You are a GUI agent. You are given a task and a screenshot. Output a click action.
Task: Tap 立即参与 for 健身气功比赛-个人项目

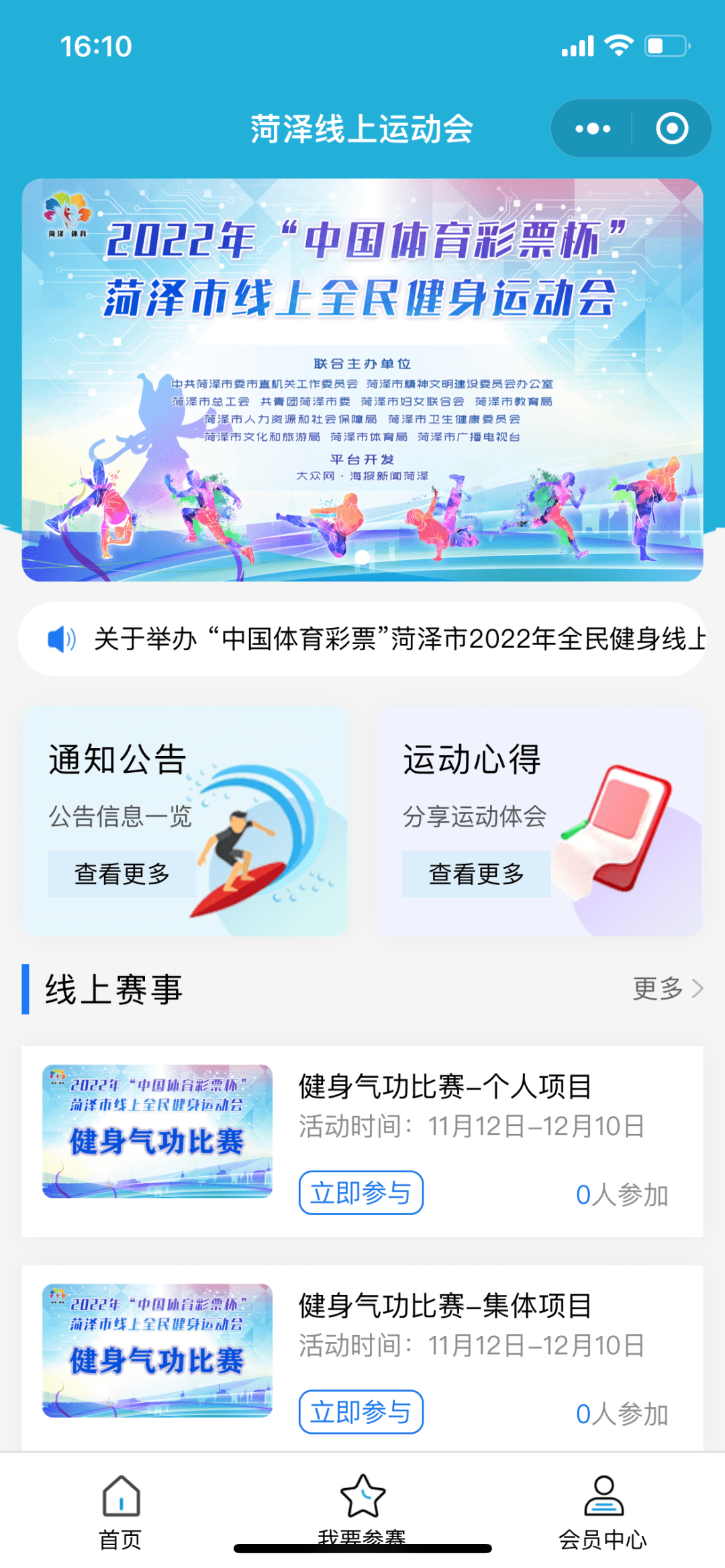coord(361,1192)
